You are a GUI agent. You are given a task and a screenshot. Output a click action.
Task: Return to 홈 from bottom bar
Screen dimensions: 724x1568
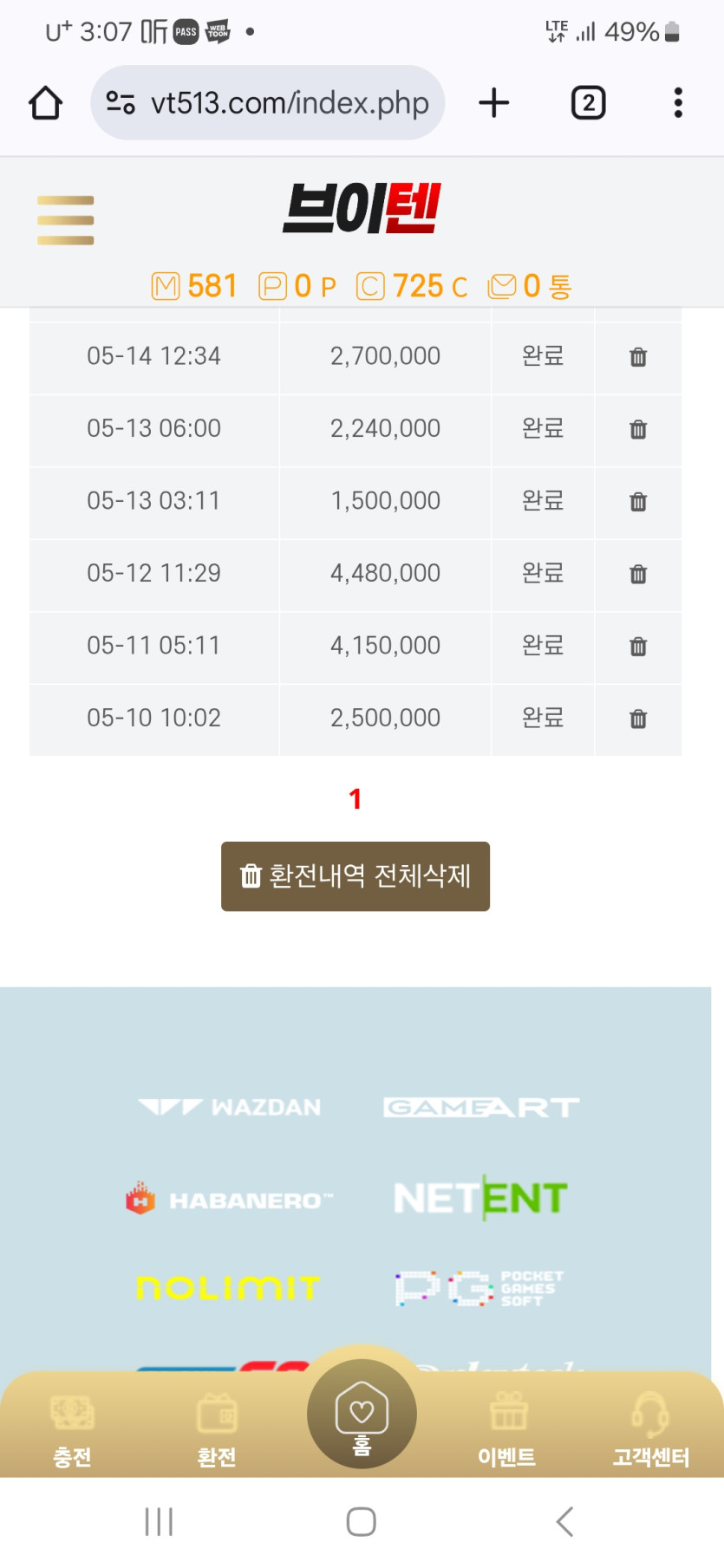tap(362, 1415)
